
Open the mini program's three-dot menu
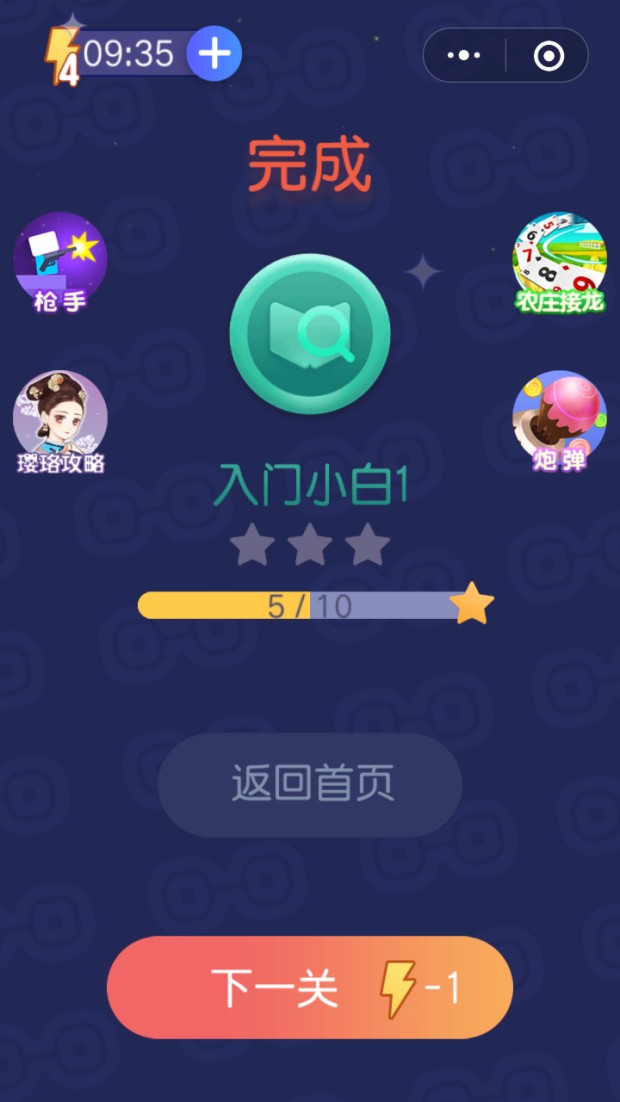[464, 56]
